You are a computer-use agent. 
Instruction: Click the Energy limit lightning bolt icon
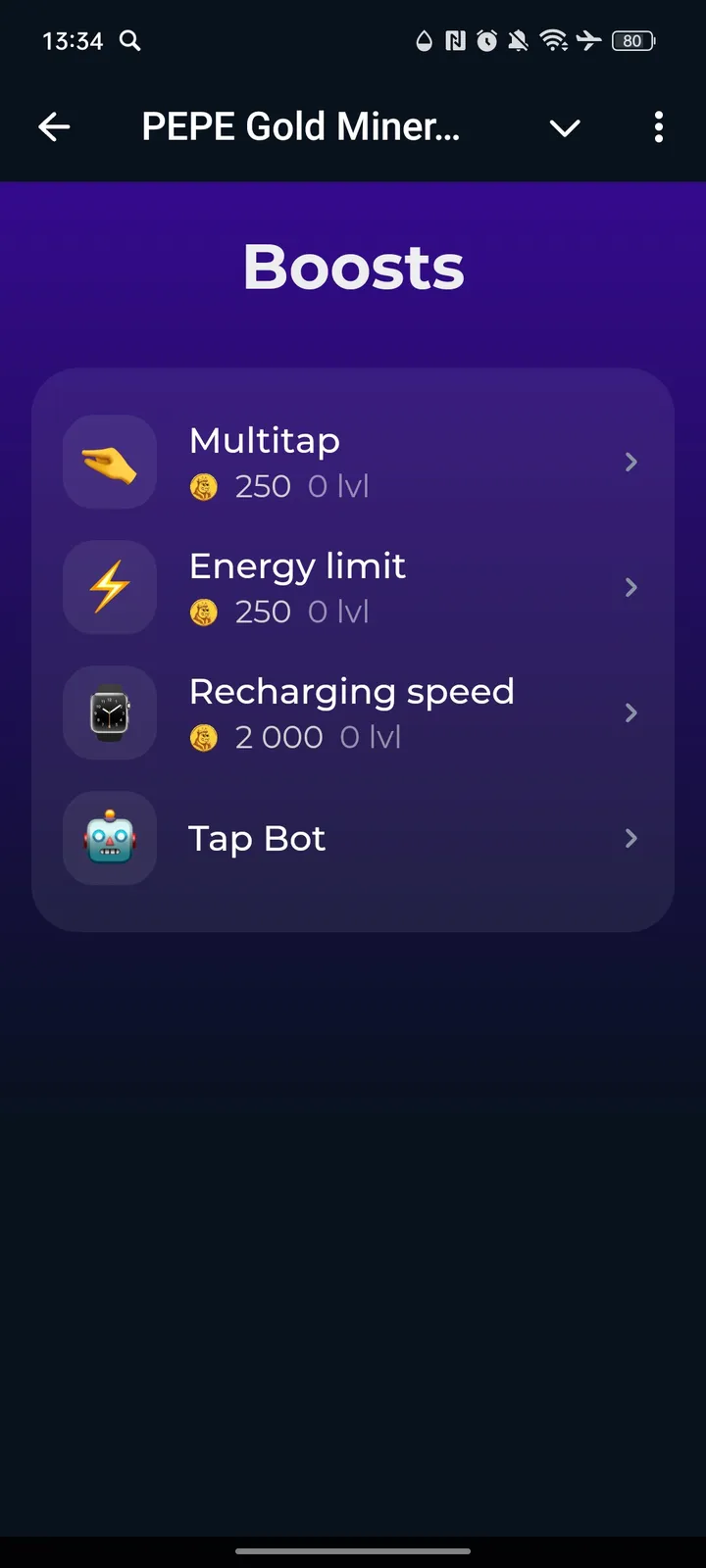[x=109, y=588]
